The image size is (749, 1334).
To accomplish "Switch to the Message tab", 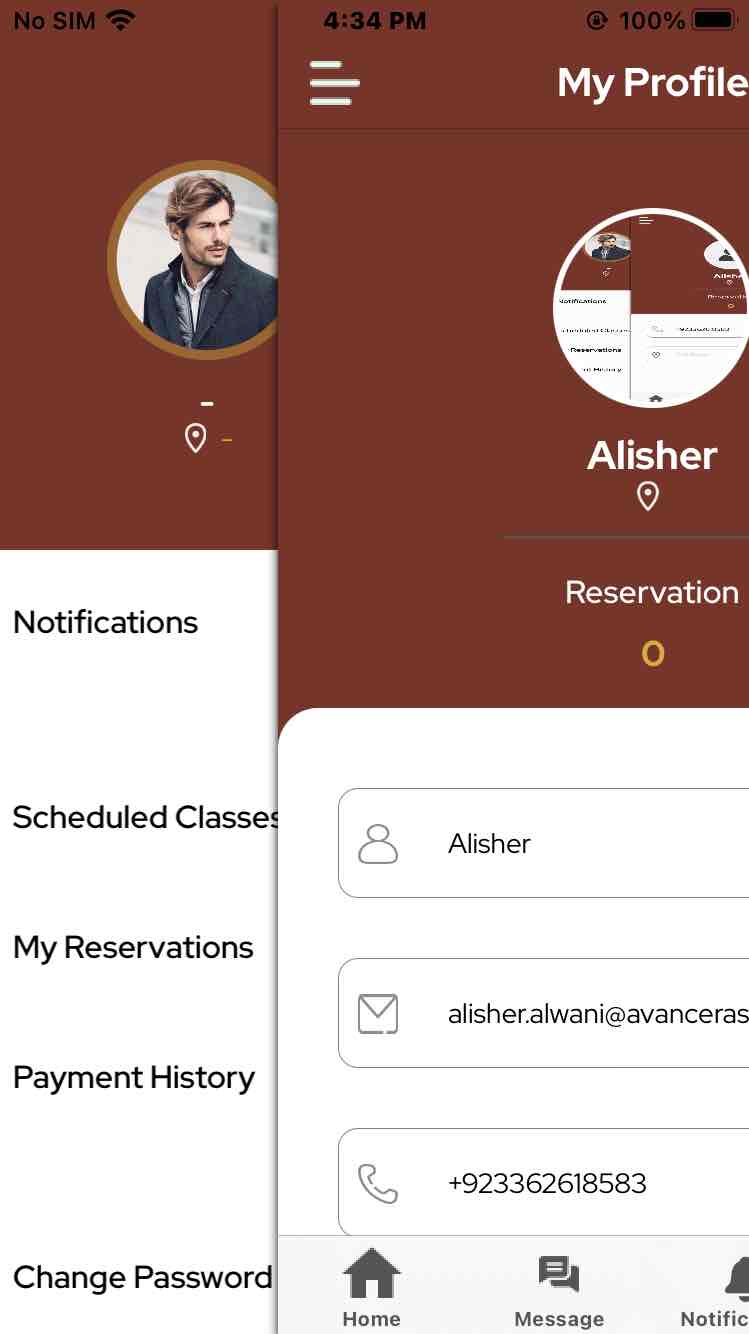I will point(559,1289).
